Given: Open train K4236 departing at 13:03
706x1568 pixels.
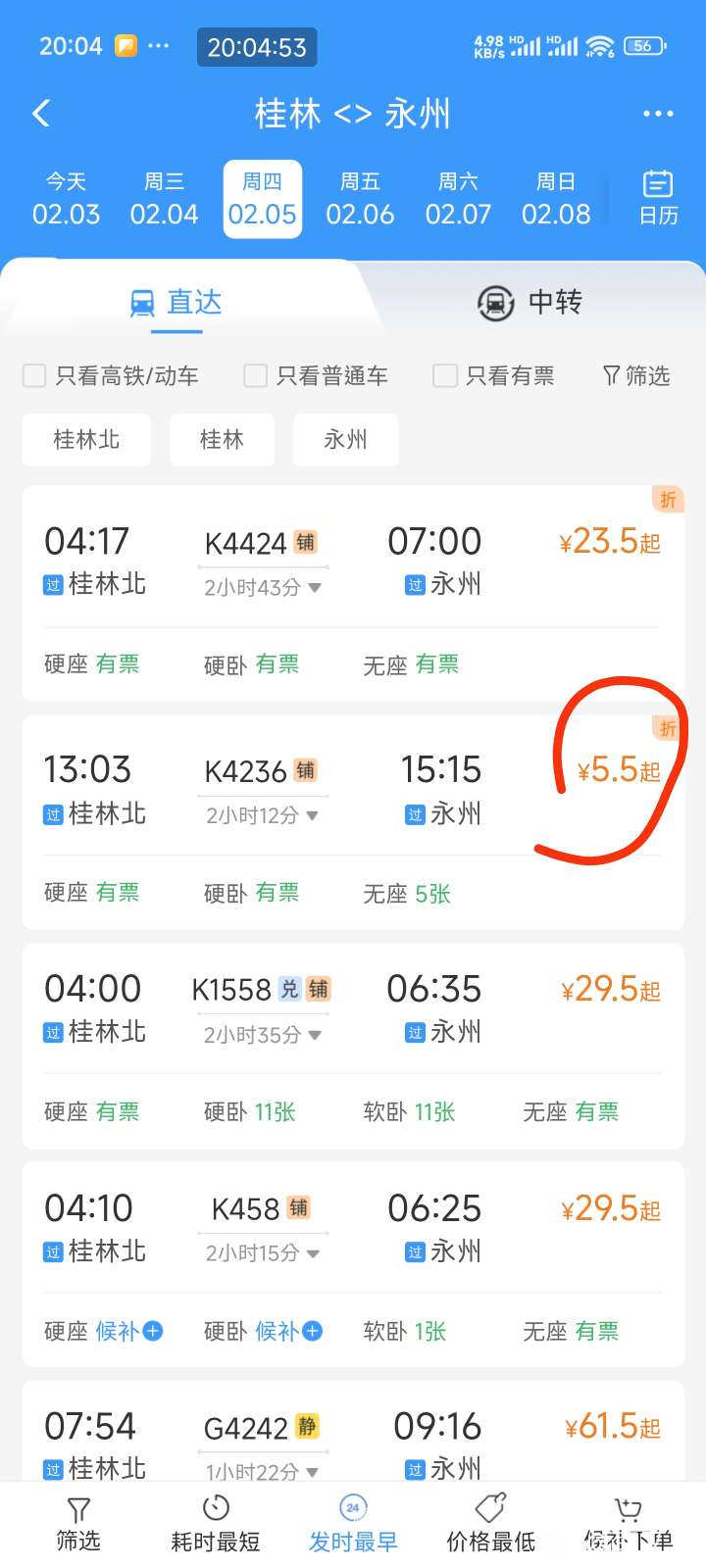Looking at the screenshot, I should pos(353,790).
